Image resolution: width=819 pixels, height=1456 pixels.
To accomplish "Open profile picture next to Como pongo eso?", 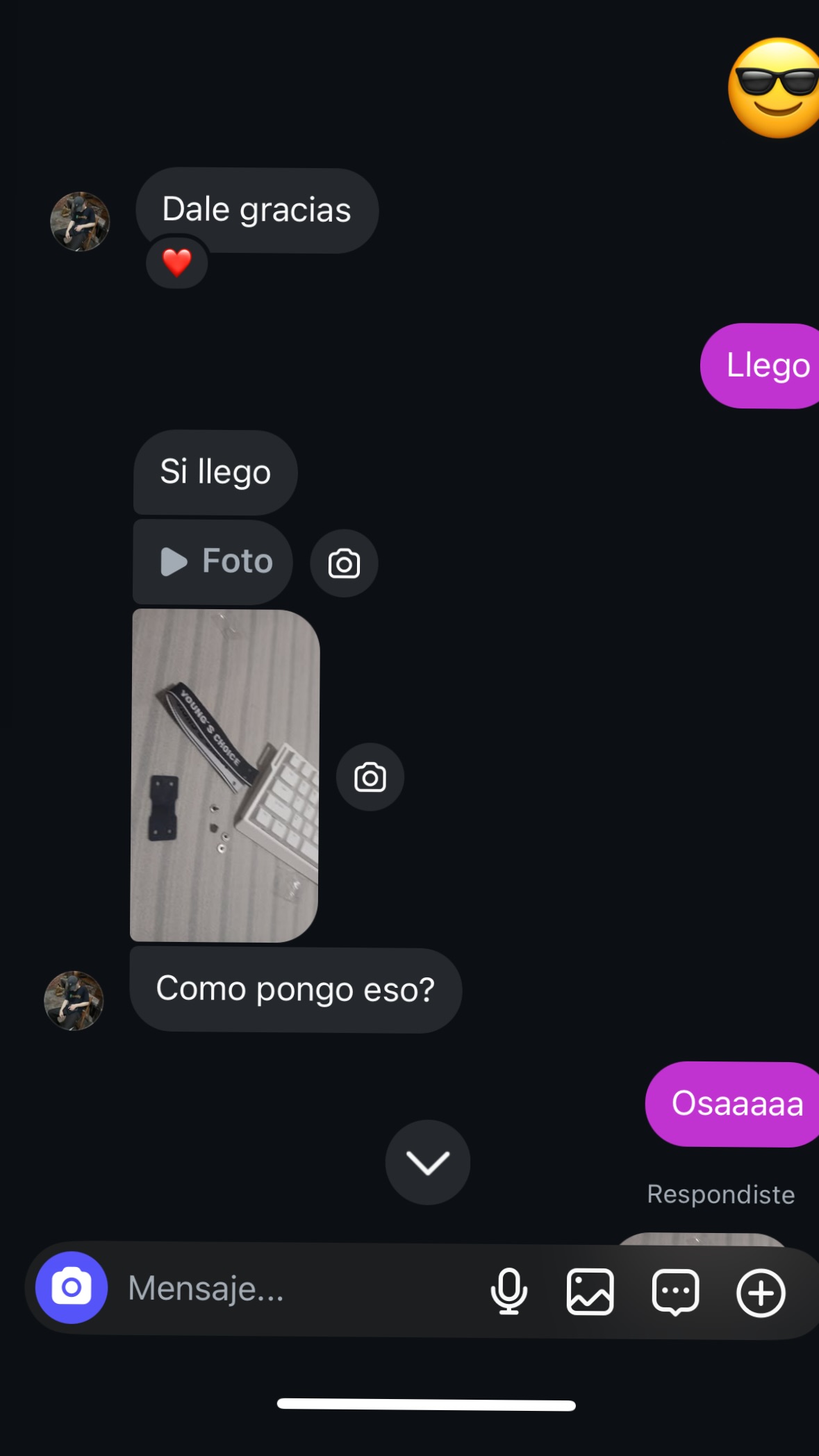I will pos(74,1000).
